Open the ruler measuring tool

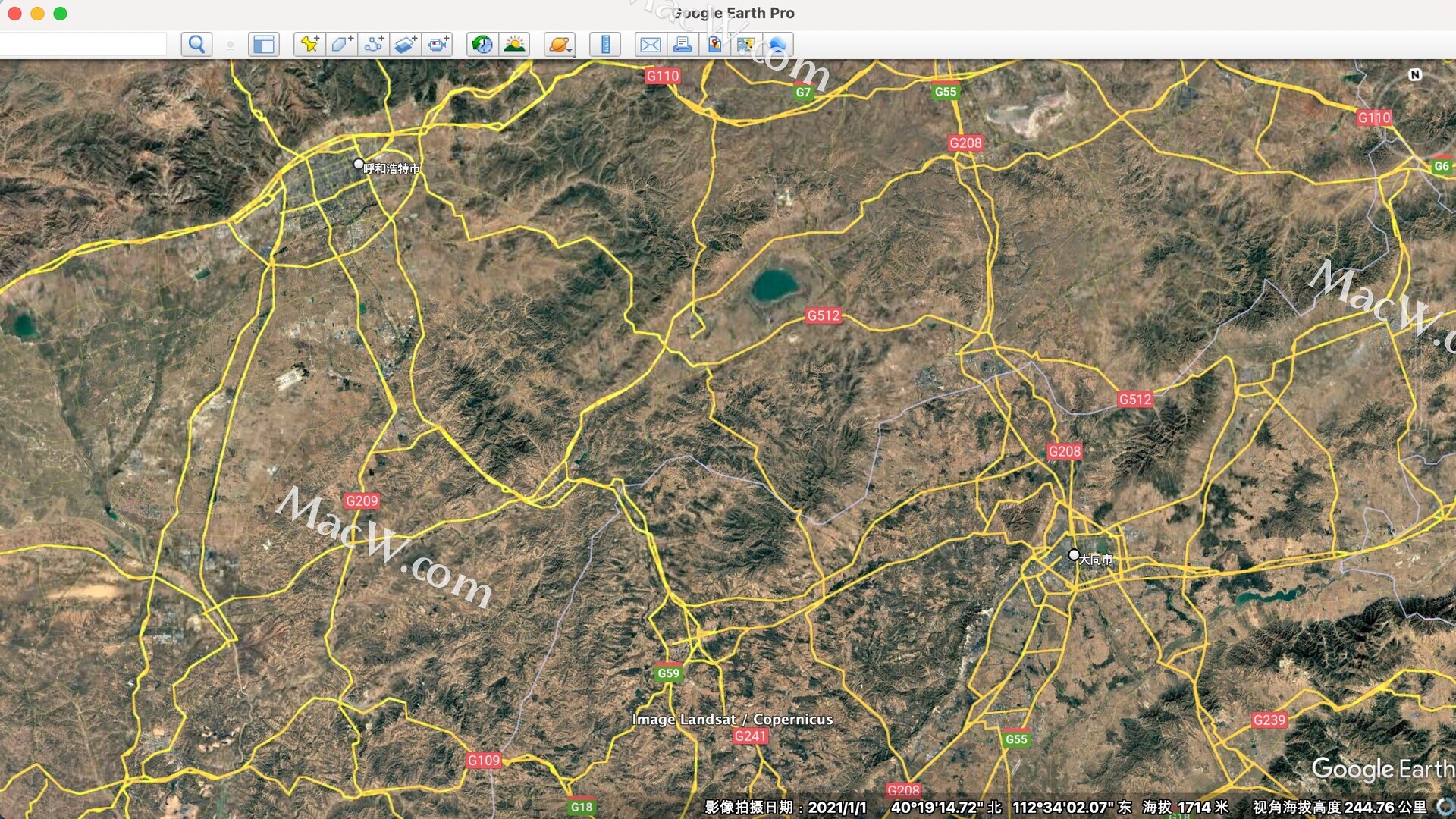point(605,45)
